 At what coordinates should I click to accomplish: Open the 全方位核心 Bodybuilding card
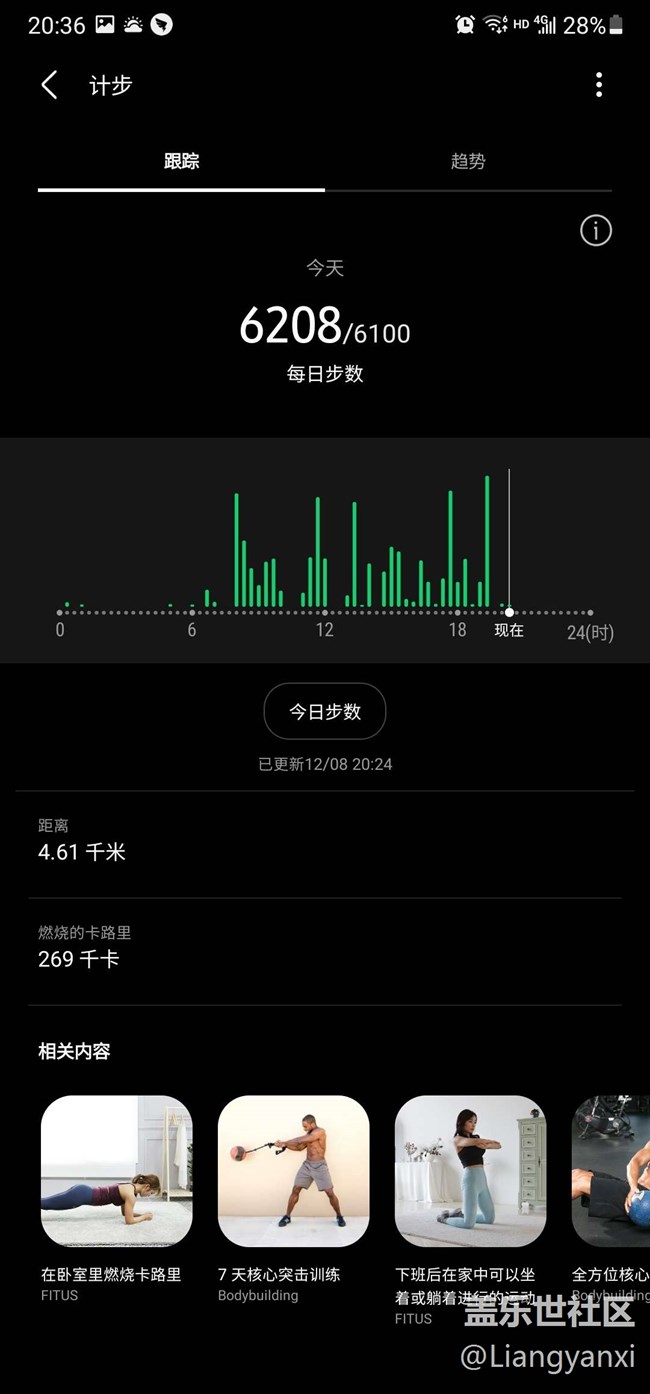coord(611,1171)
